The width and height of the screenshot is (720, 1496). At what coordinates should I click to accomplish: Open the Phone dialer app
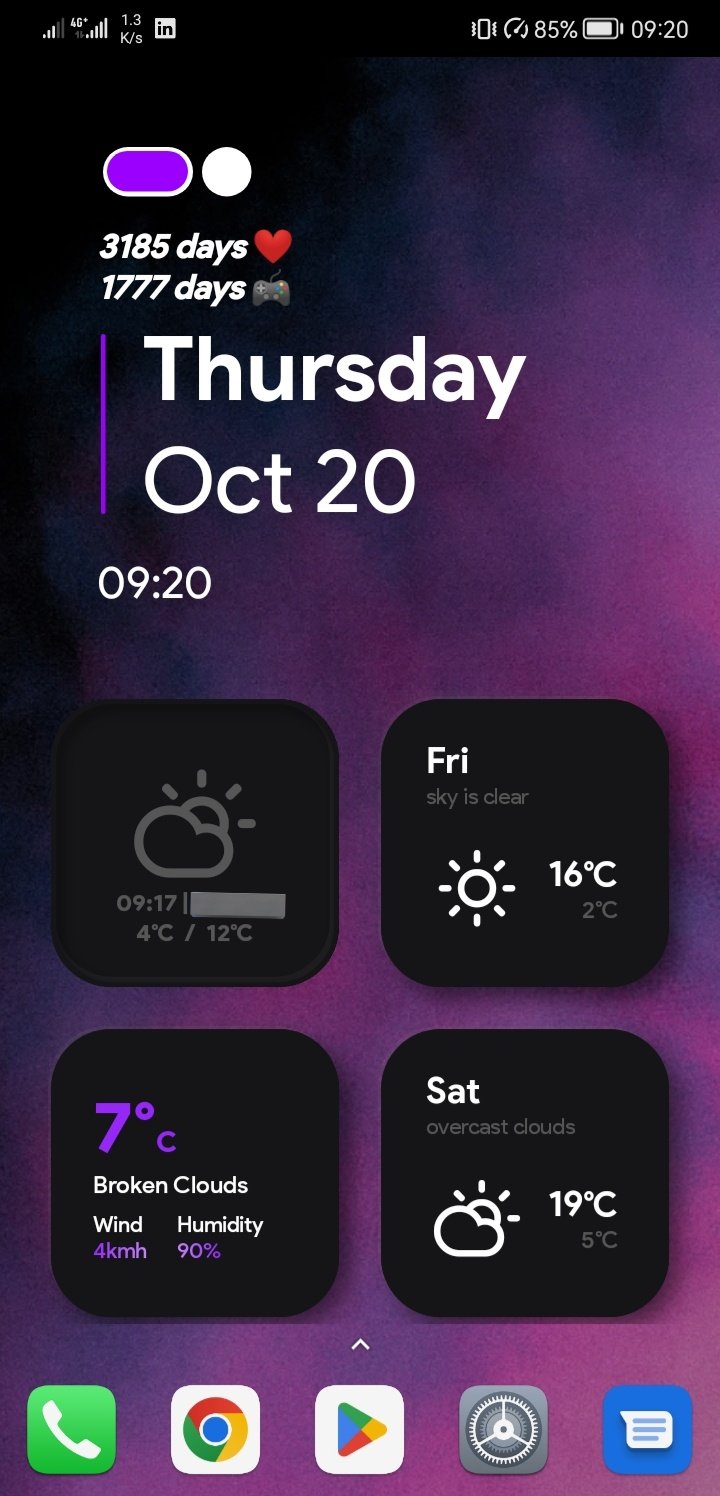pos(71,1429)
